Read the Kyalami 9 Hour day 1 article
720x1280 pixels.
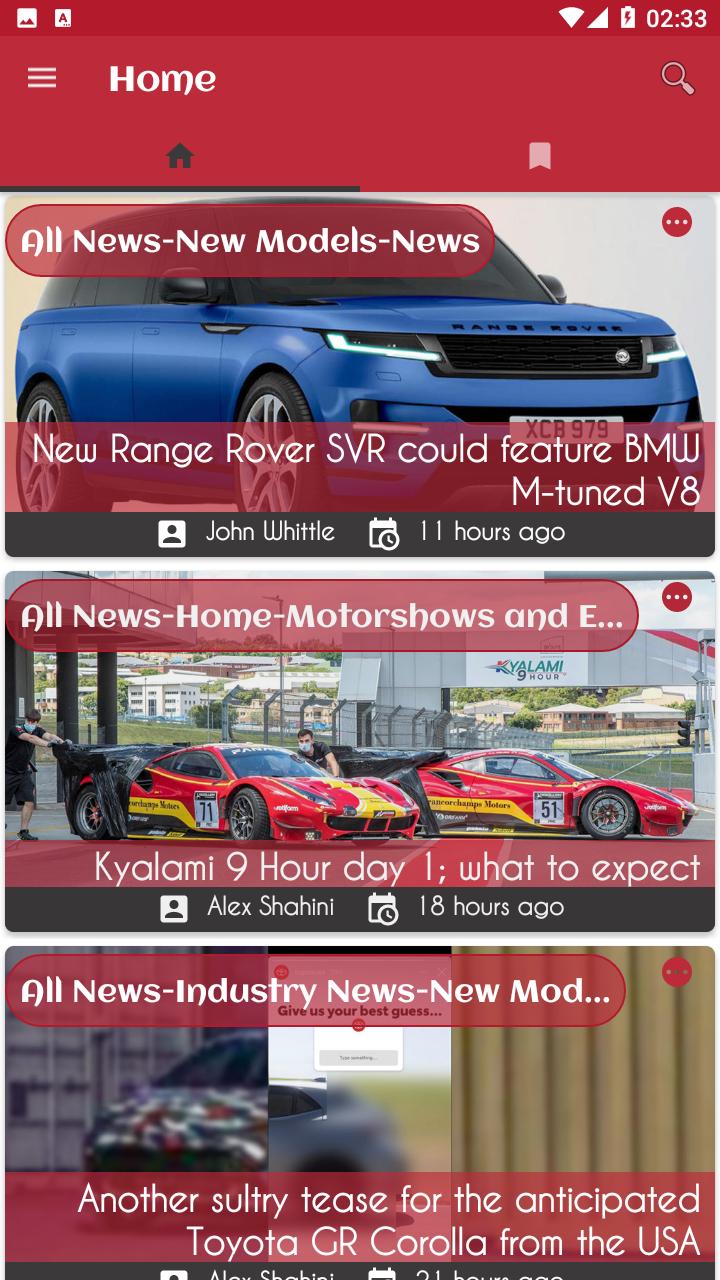pos(397,866)
